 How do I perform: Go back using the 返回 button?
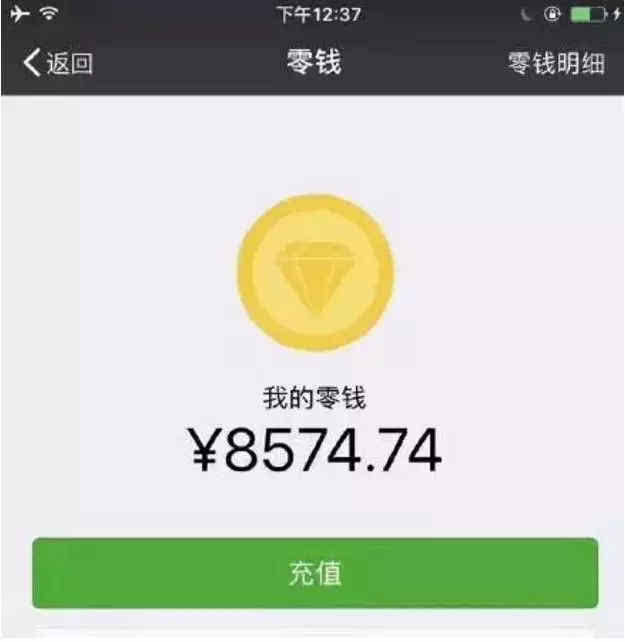[x=57, y=64]
